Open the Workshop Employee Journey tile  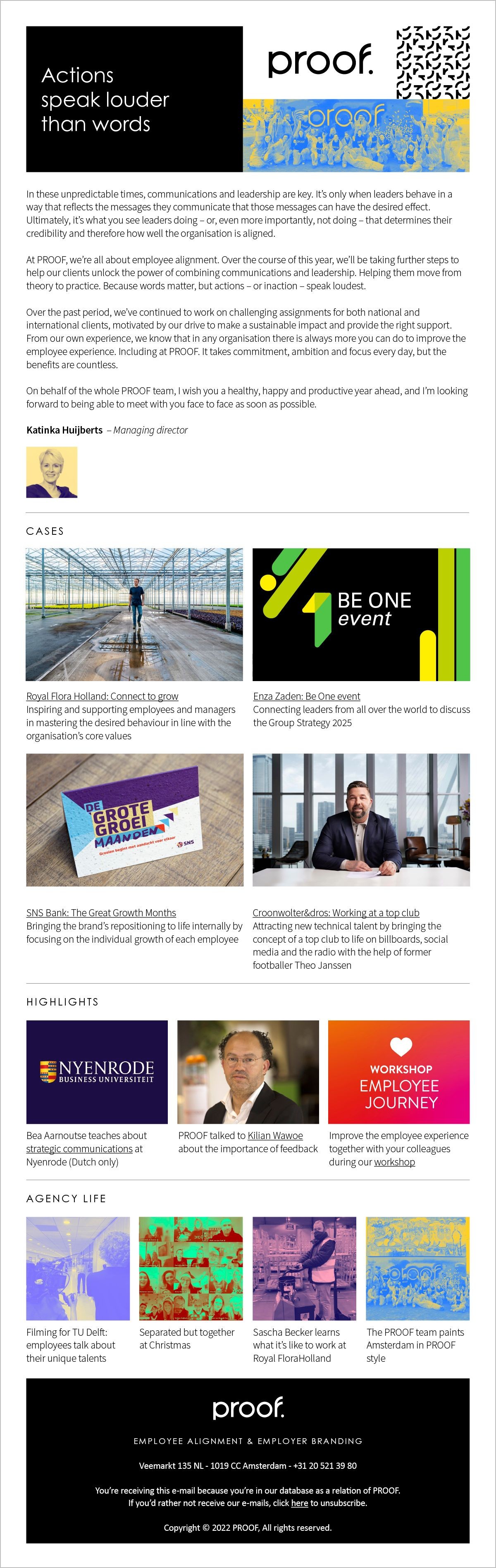coord(398,1072)
